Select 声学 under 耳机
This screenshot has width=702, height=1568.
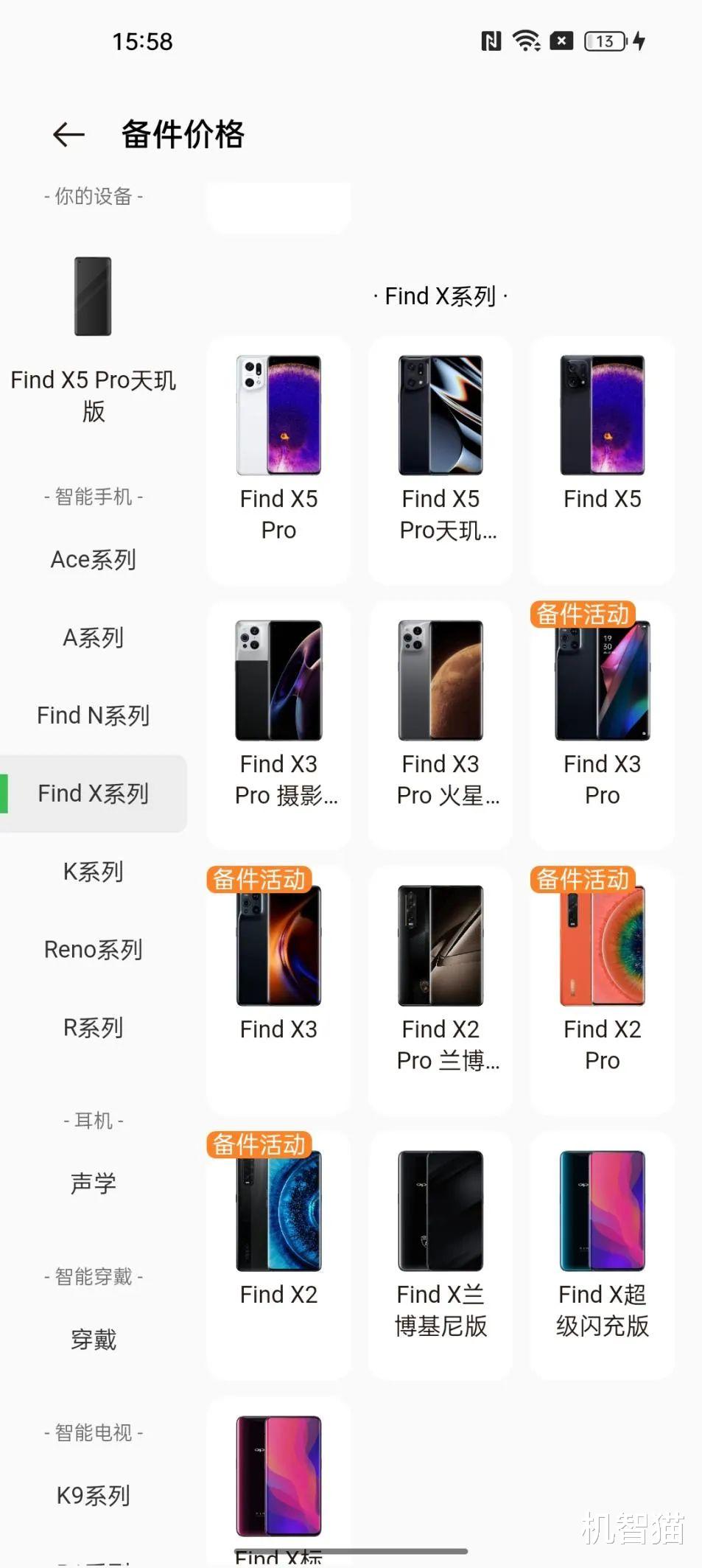tap(93, 1182)
